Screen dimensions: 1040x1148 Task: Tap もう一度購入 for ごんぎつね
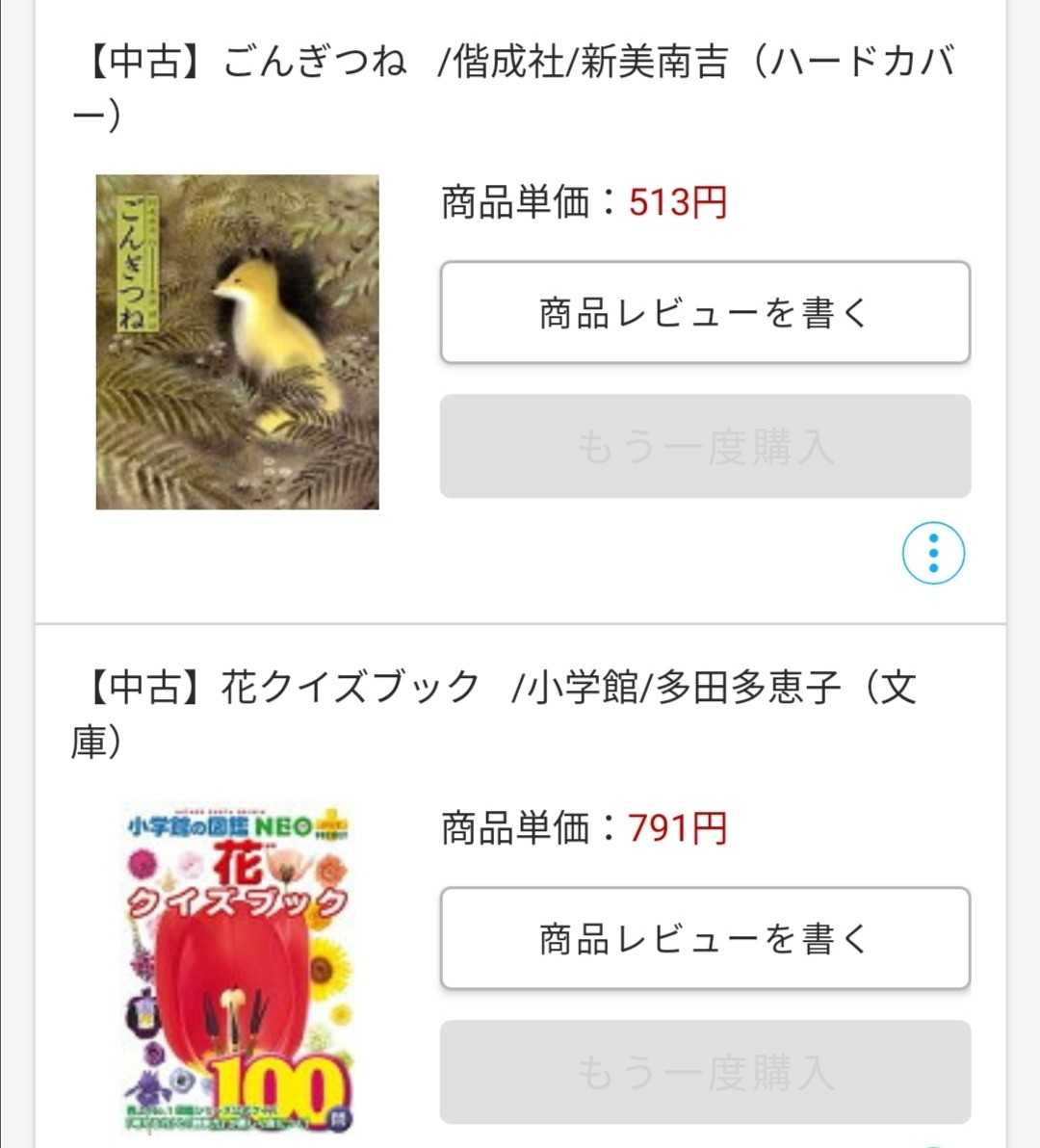[705, 447]
